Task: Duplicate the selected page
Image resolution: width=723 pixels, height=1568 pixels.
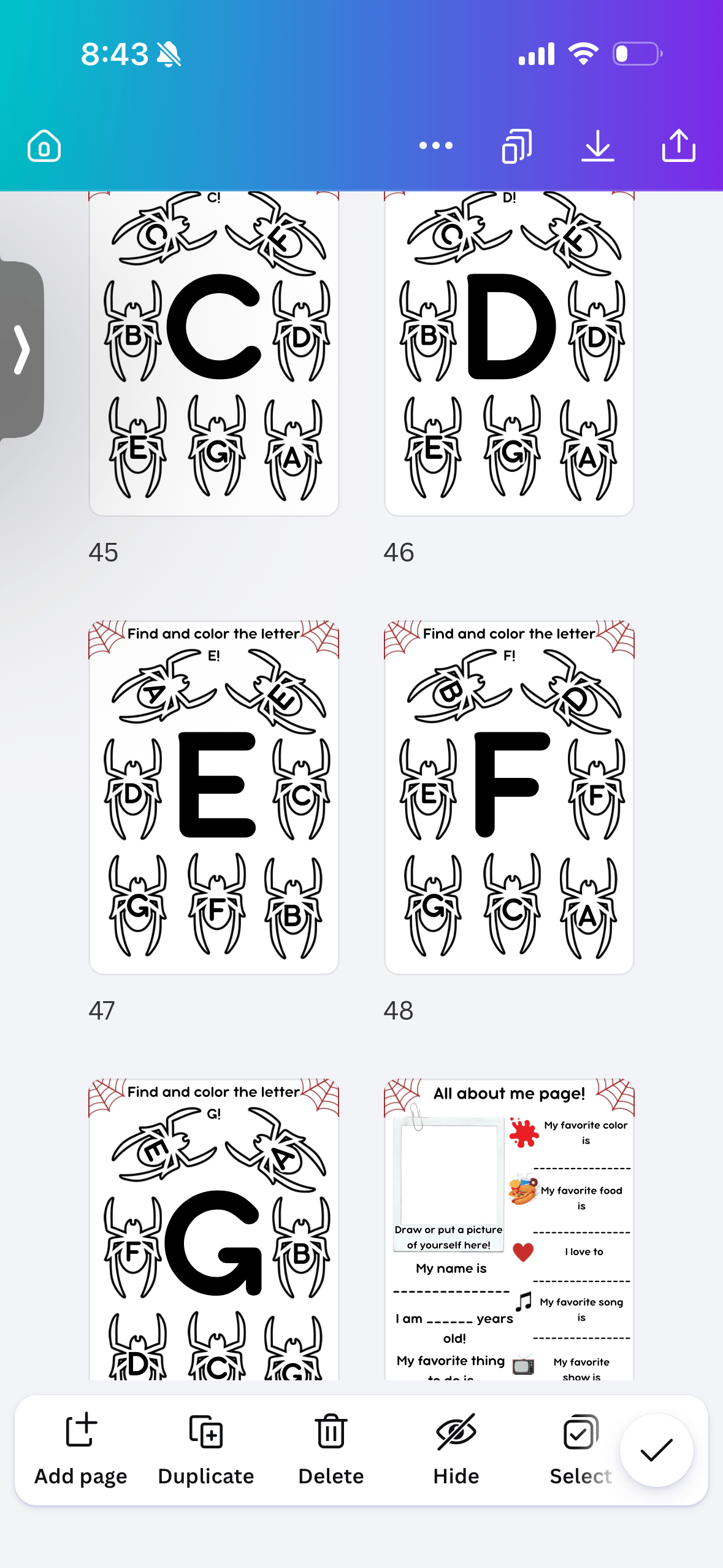Action: pyautogui.click(x=206, y=1450)
